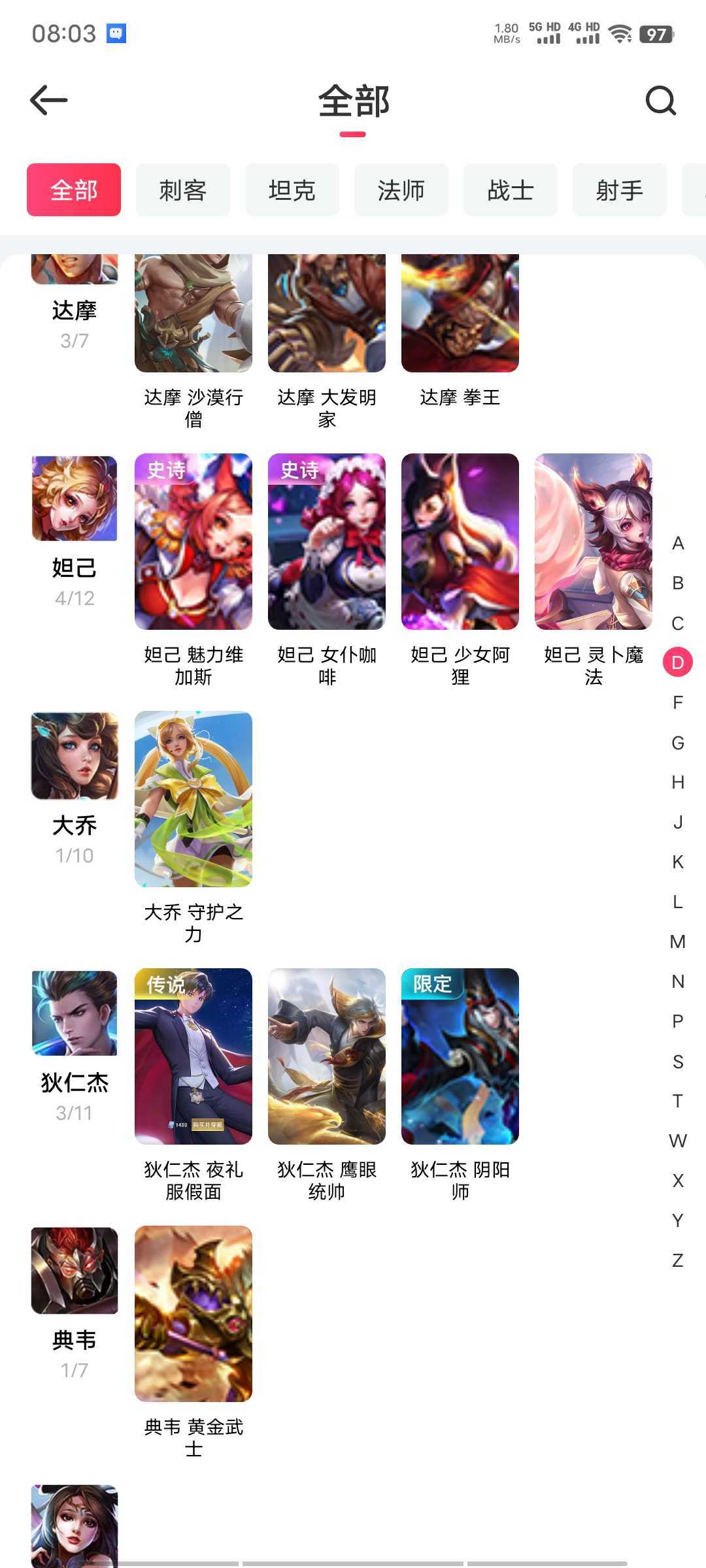
Task: Show only 射手 heroes
Action: point(620,190)
